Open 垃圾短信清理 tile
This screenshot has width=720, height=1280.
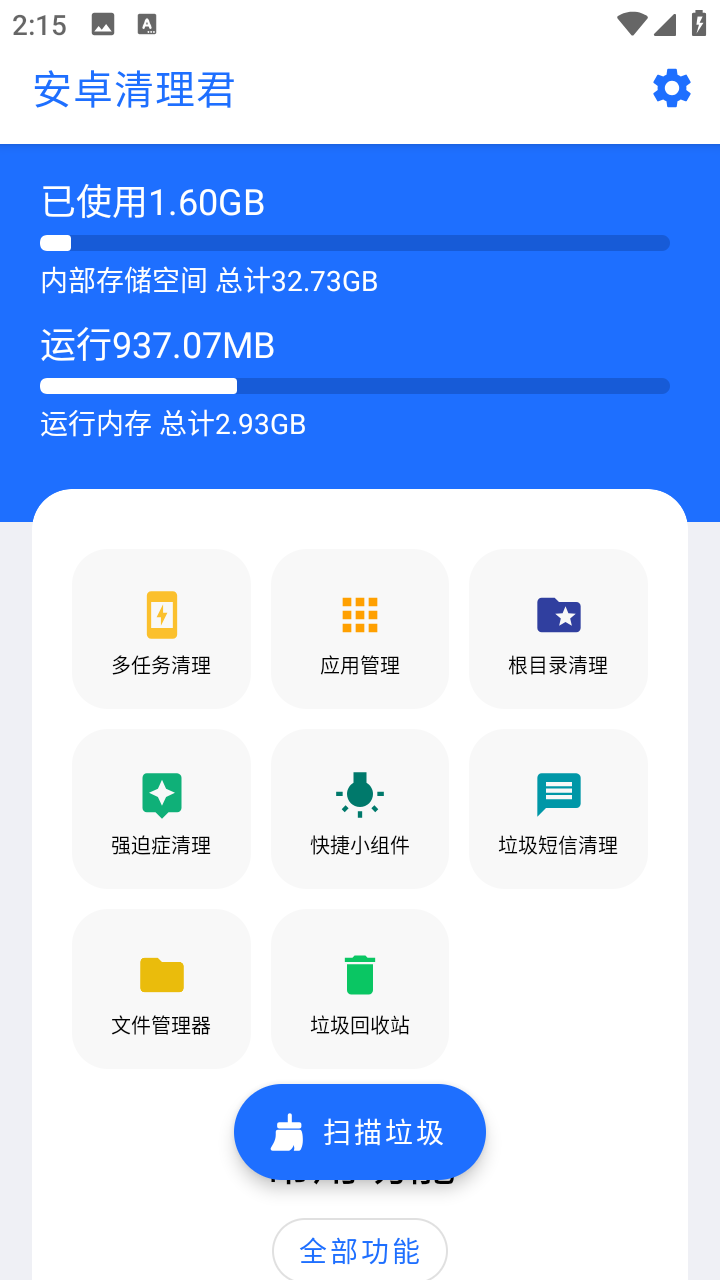pos(558,809)
